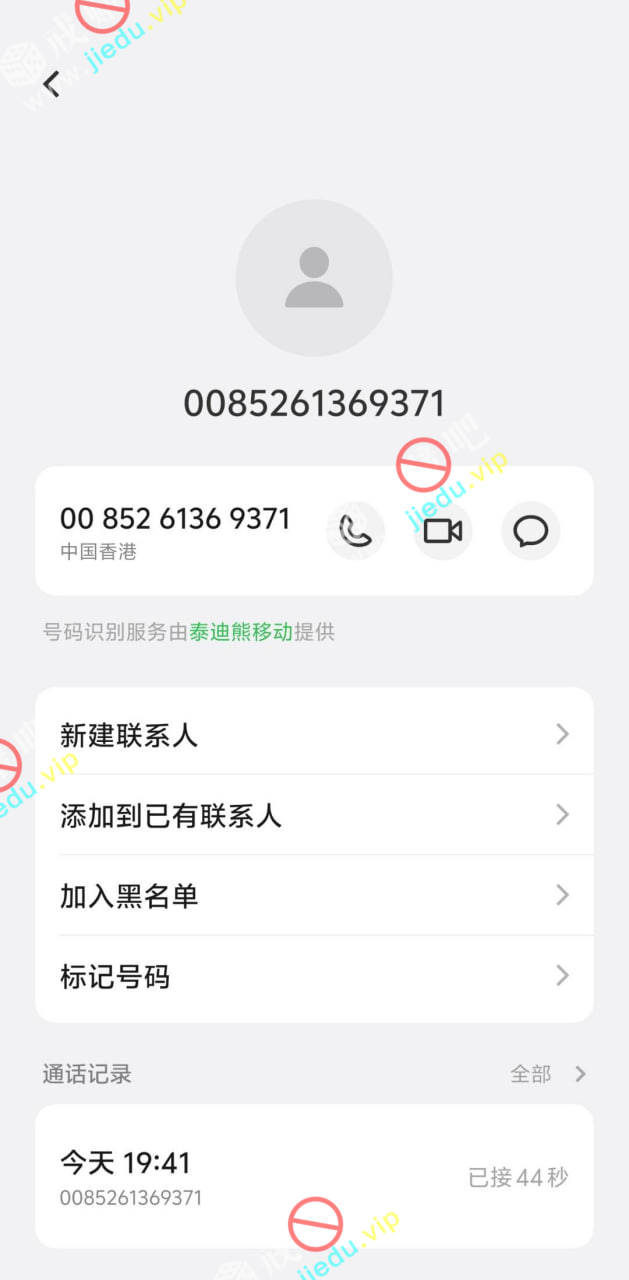View 全部 call records

coord(547,1074)
